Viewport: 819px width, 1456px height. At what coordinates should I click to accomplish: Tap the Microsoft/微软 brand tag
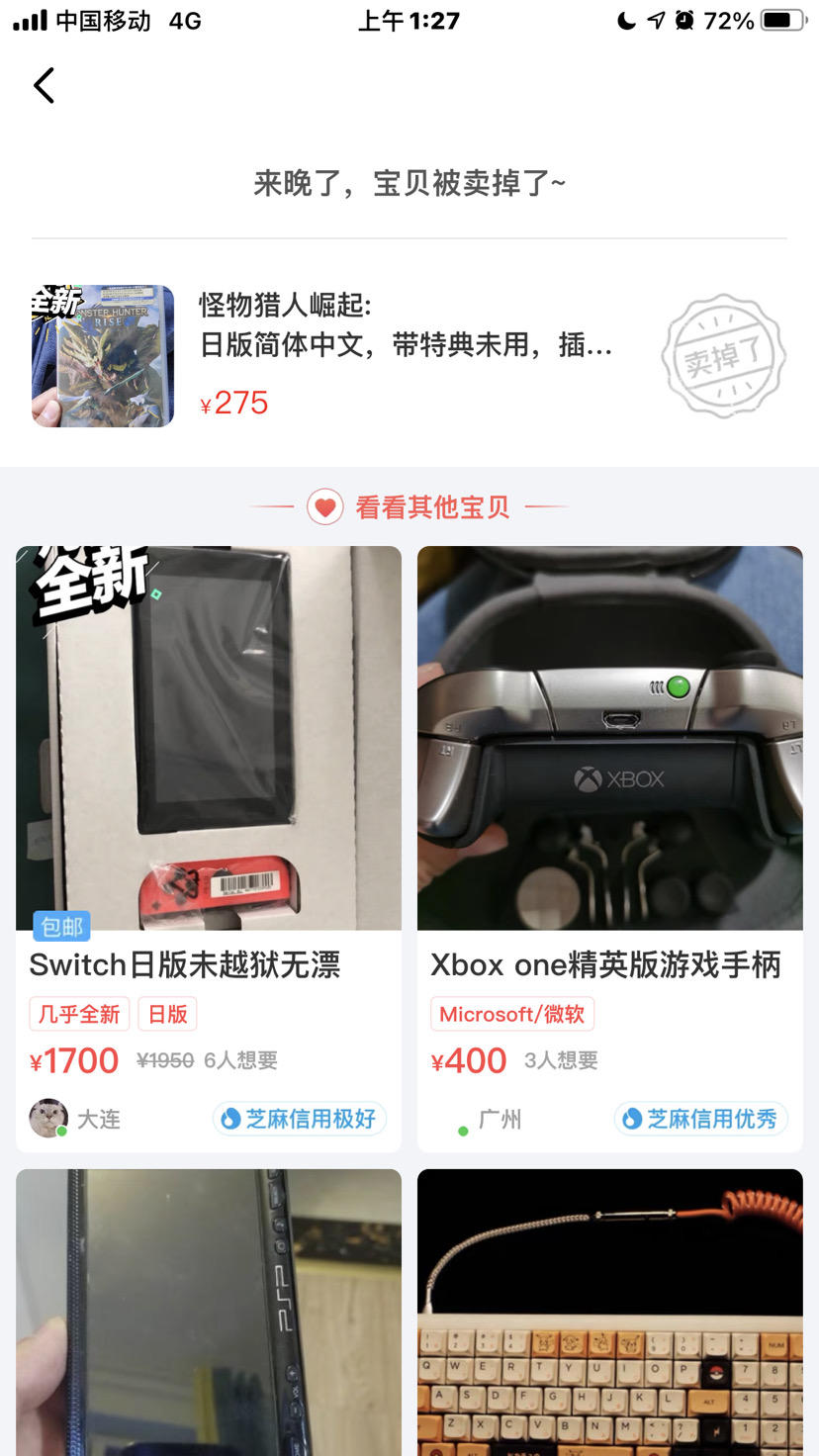[x=512, y=1014]
